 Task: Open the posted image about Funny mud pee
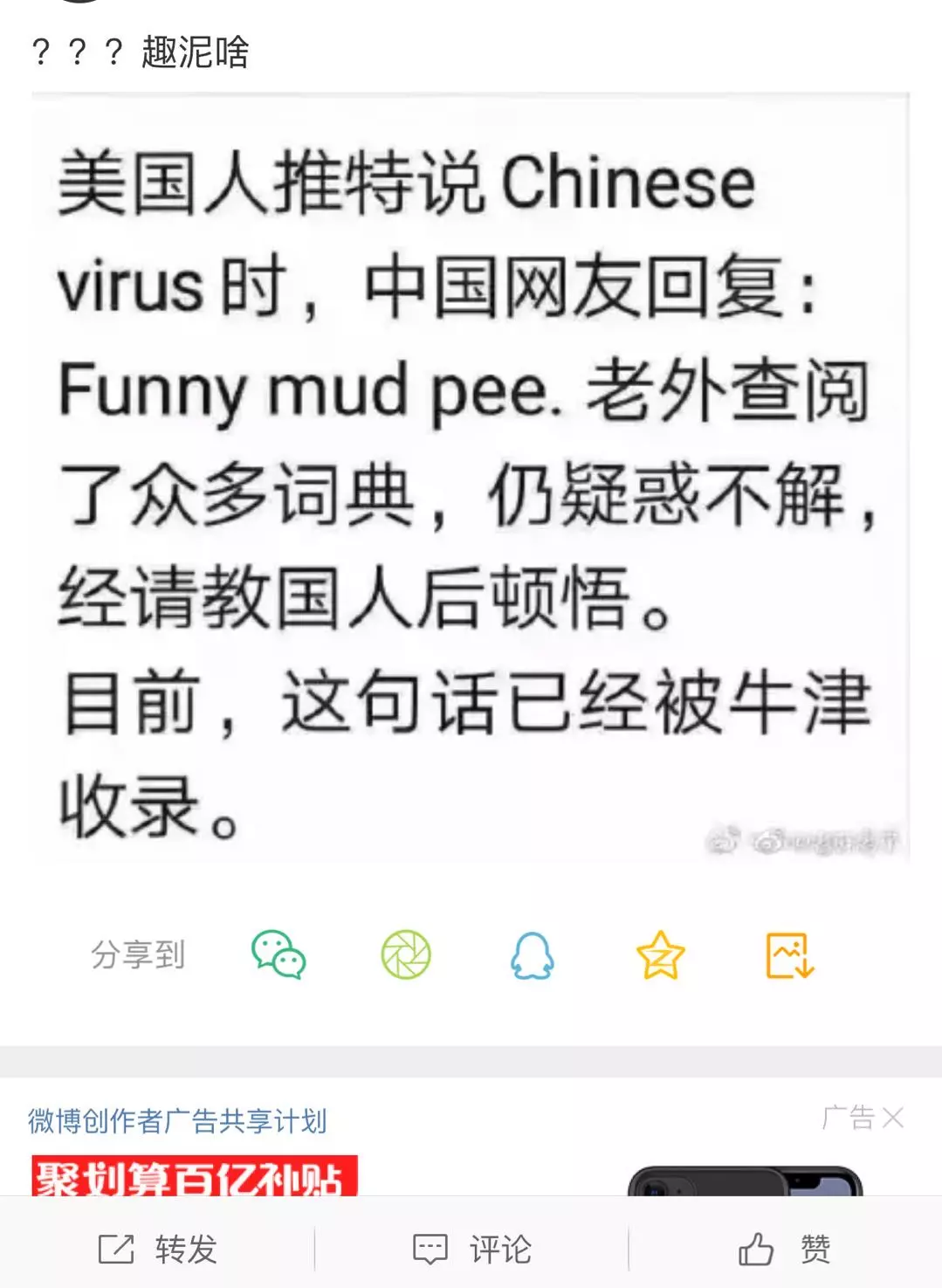(471, 479)
